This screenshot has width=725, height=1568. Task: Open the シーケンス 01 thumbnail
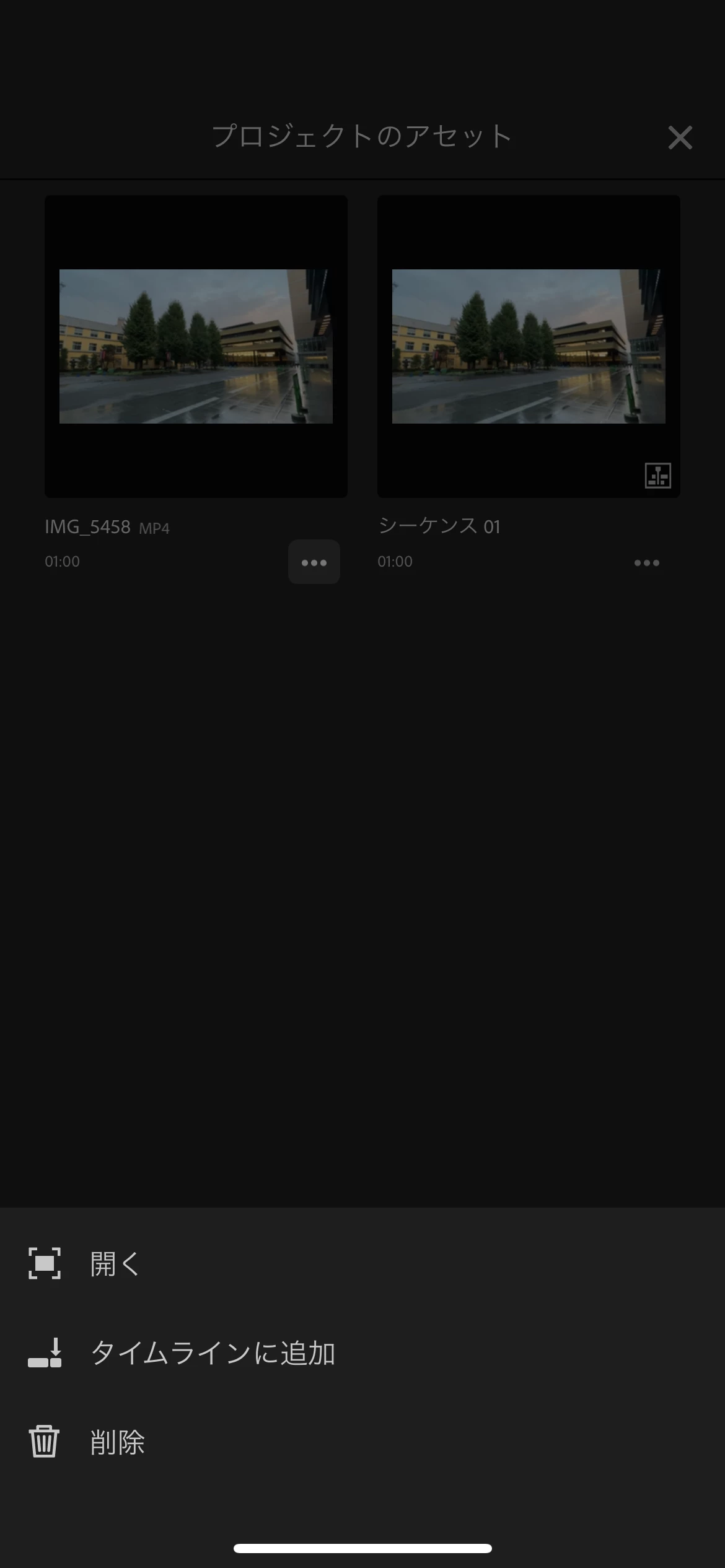529,346
